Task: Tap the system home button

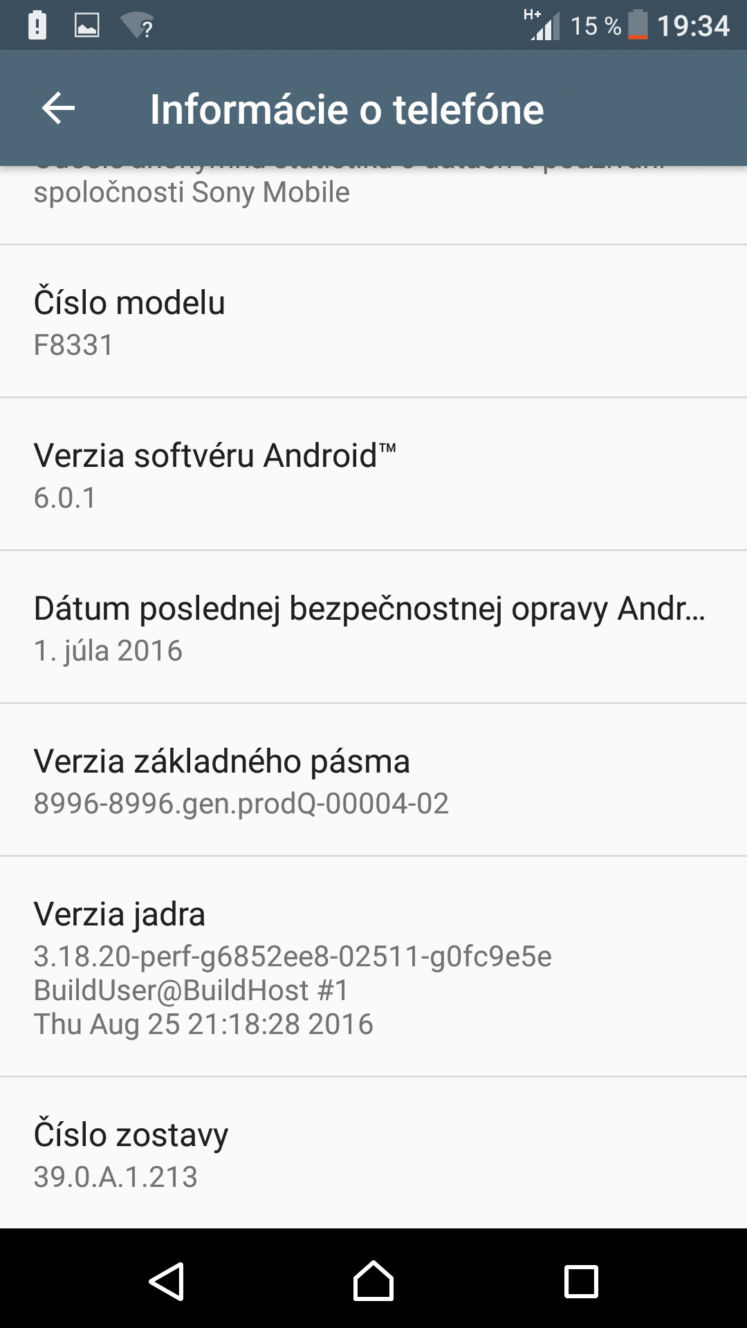Action: pyautogui.click(x=373, y=1281)
